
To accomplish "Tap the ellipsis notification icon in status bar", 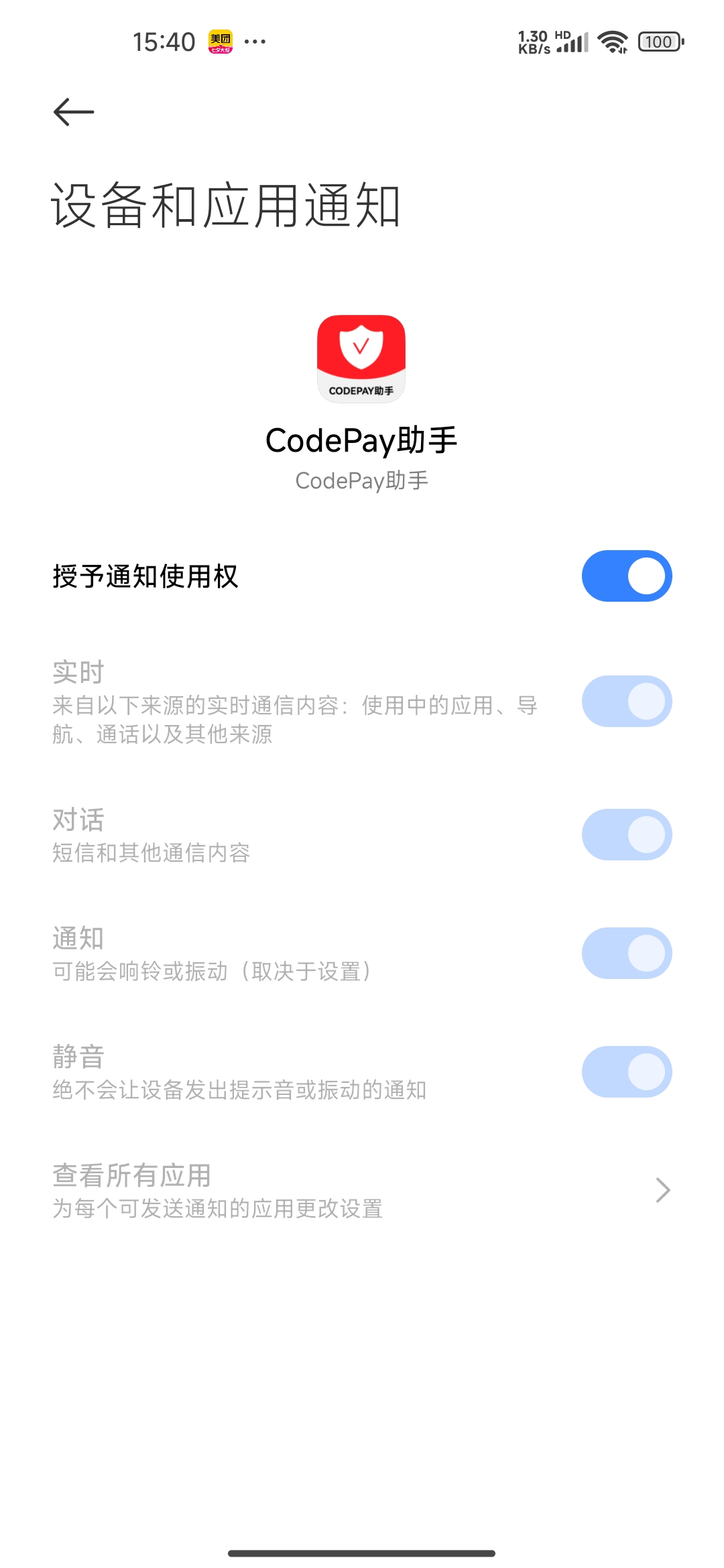I will [x=255, y=42].
